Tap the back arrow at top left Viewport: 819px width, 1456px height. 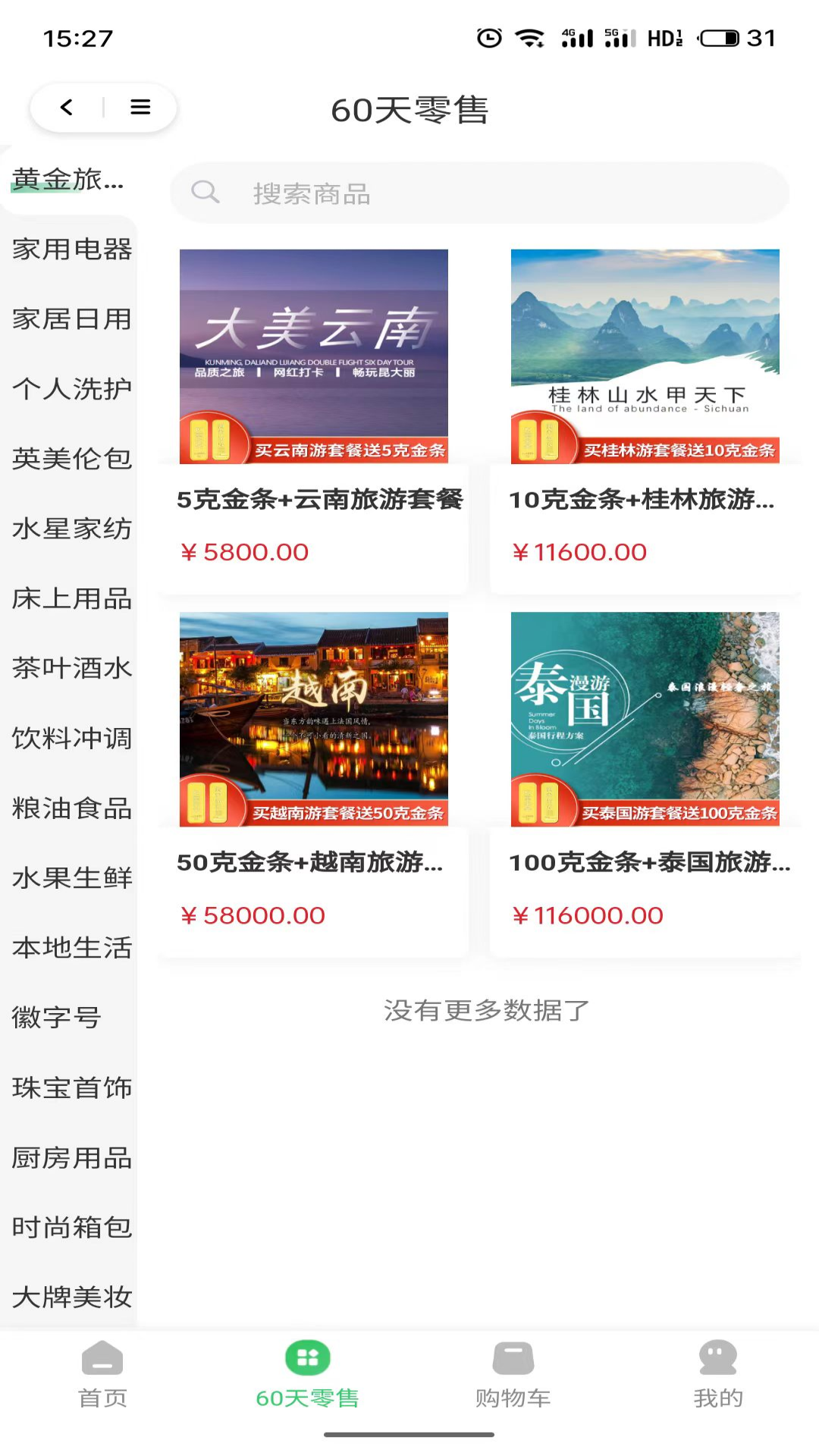pyautogui.click(x=66, y=108)
